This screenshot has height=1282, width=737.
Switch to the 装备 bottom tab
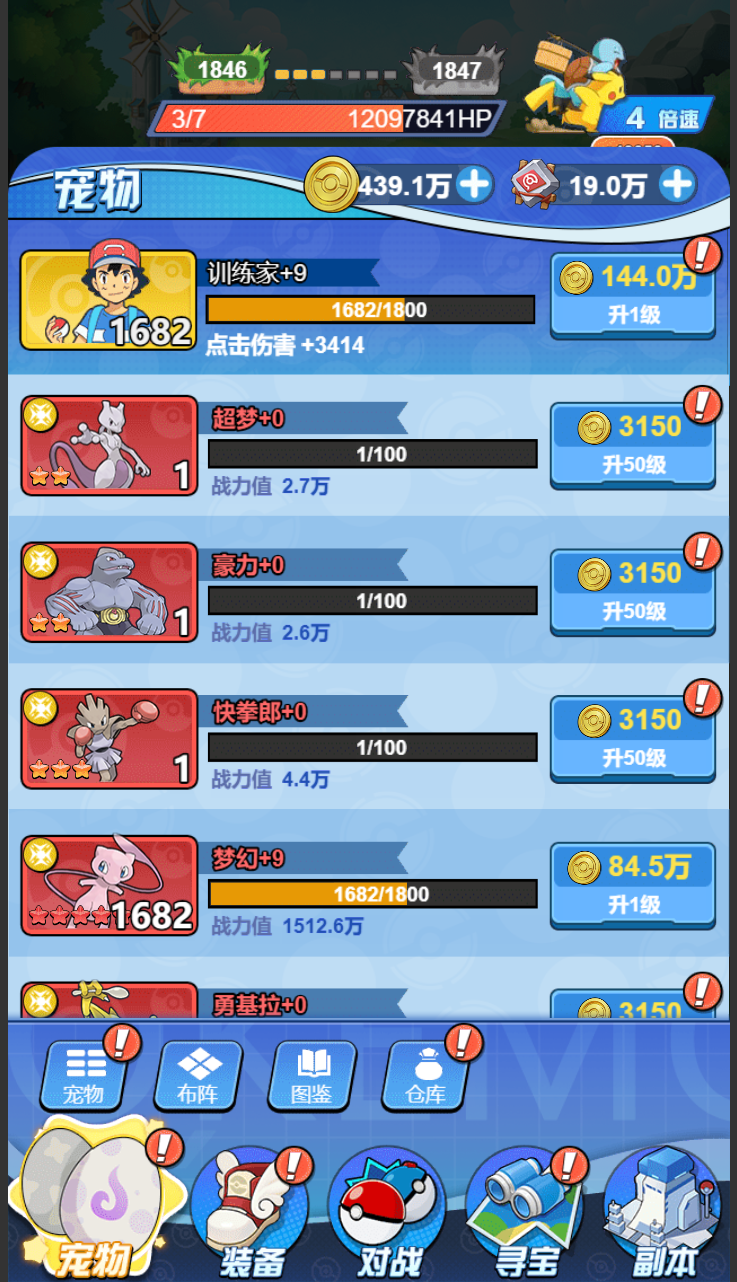pyautogui.click(x=249, y=1214)
